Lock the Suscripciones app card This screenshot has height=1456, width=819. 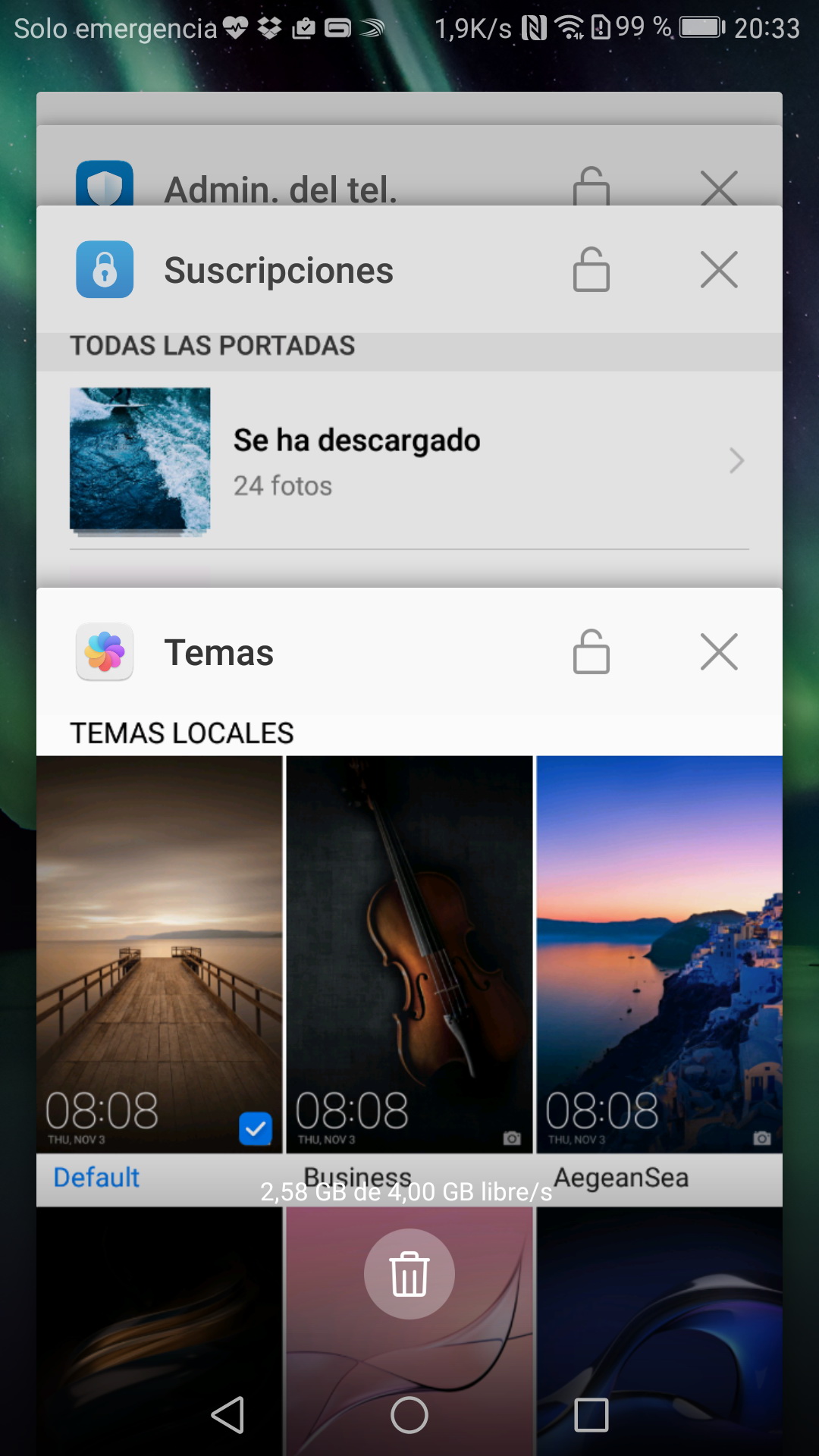tap(591, 270)
